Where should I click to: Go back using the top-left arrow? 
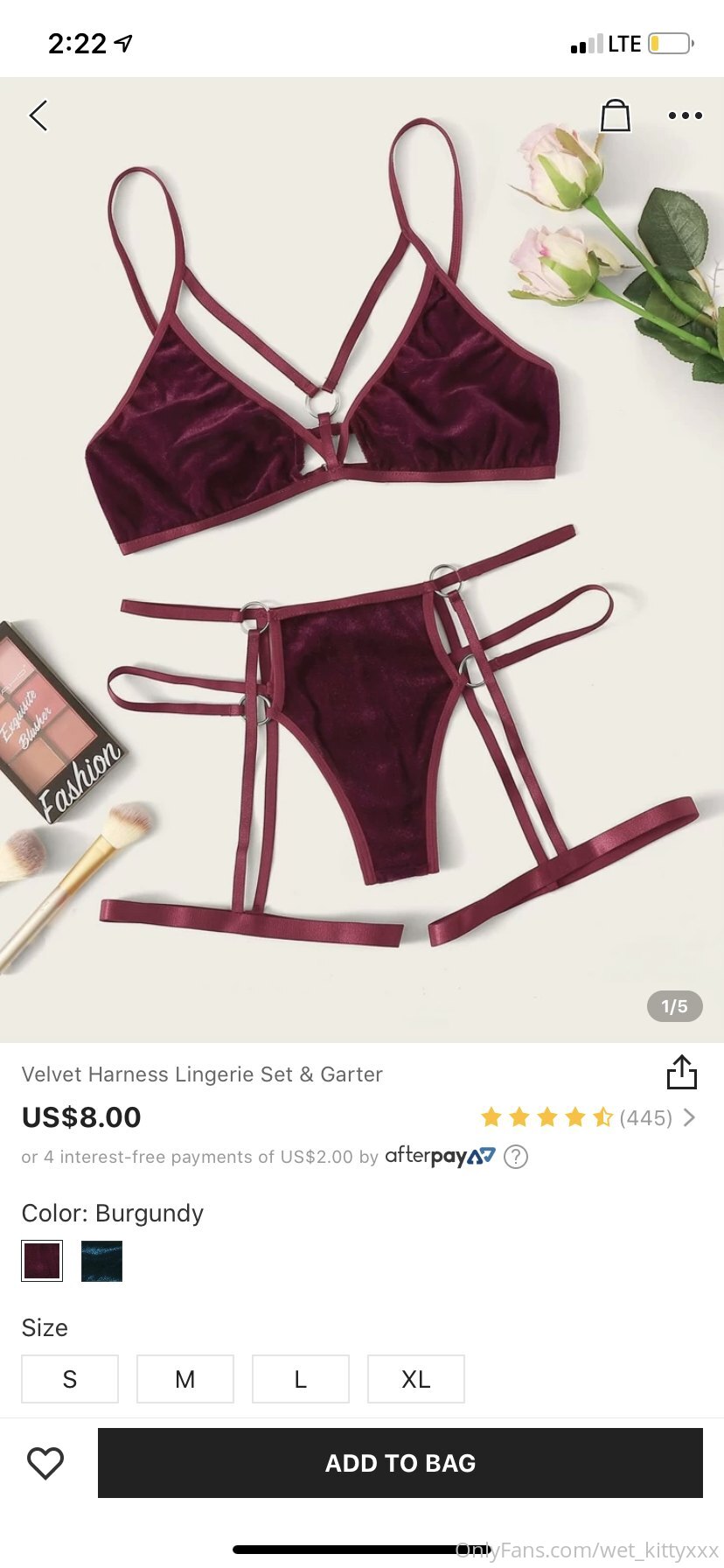pyautogui.click(x=38, y=115)
